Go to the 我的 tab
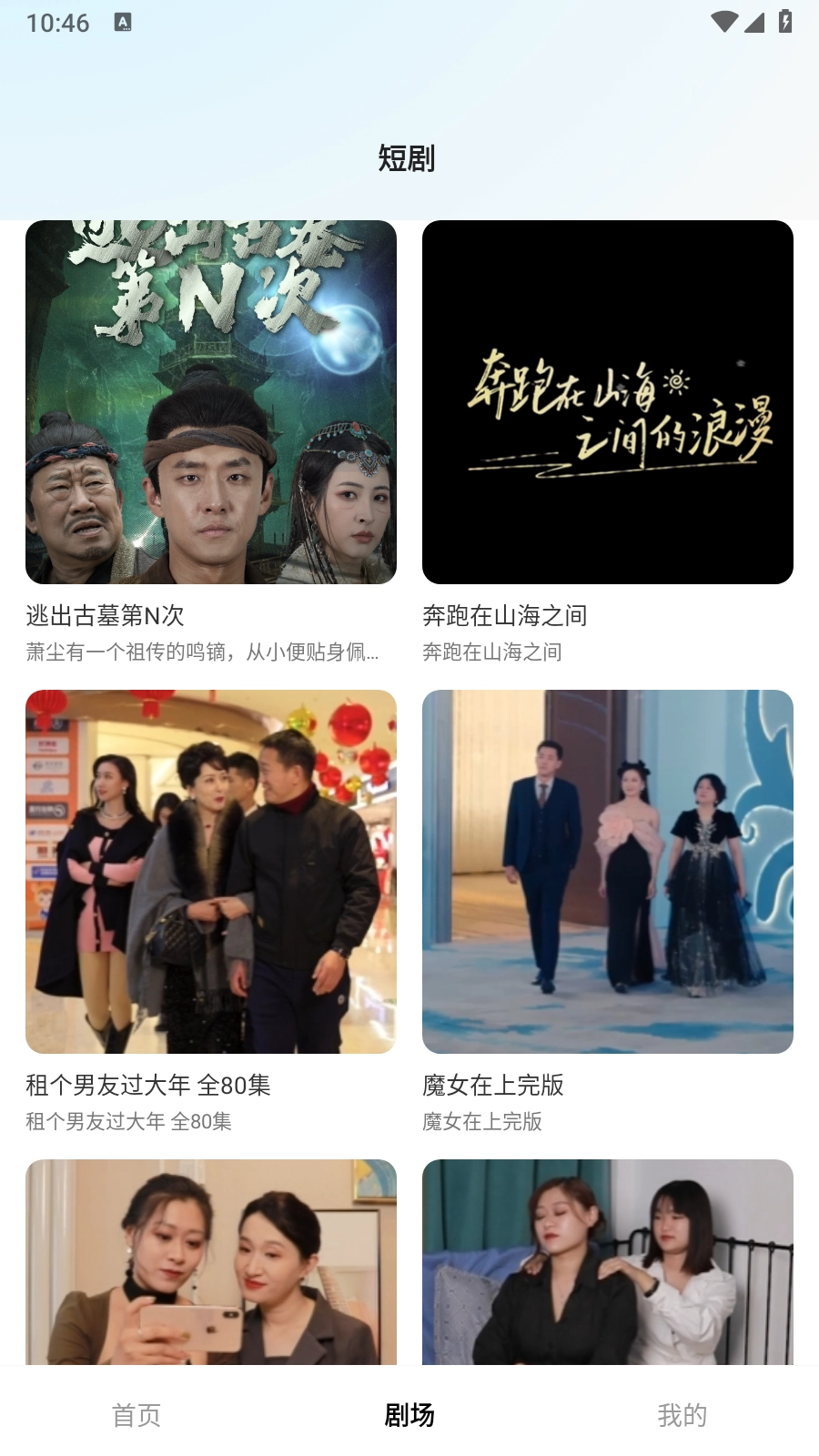Screen dimensions: 819x1456 point(682,1415)
